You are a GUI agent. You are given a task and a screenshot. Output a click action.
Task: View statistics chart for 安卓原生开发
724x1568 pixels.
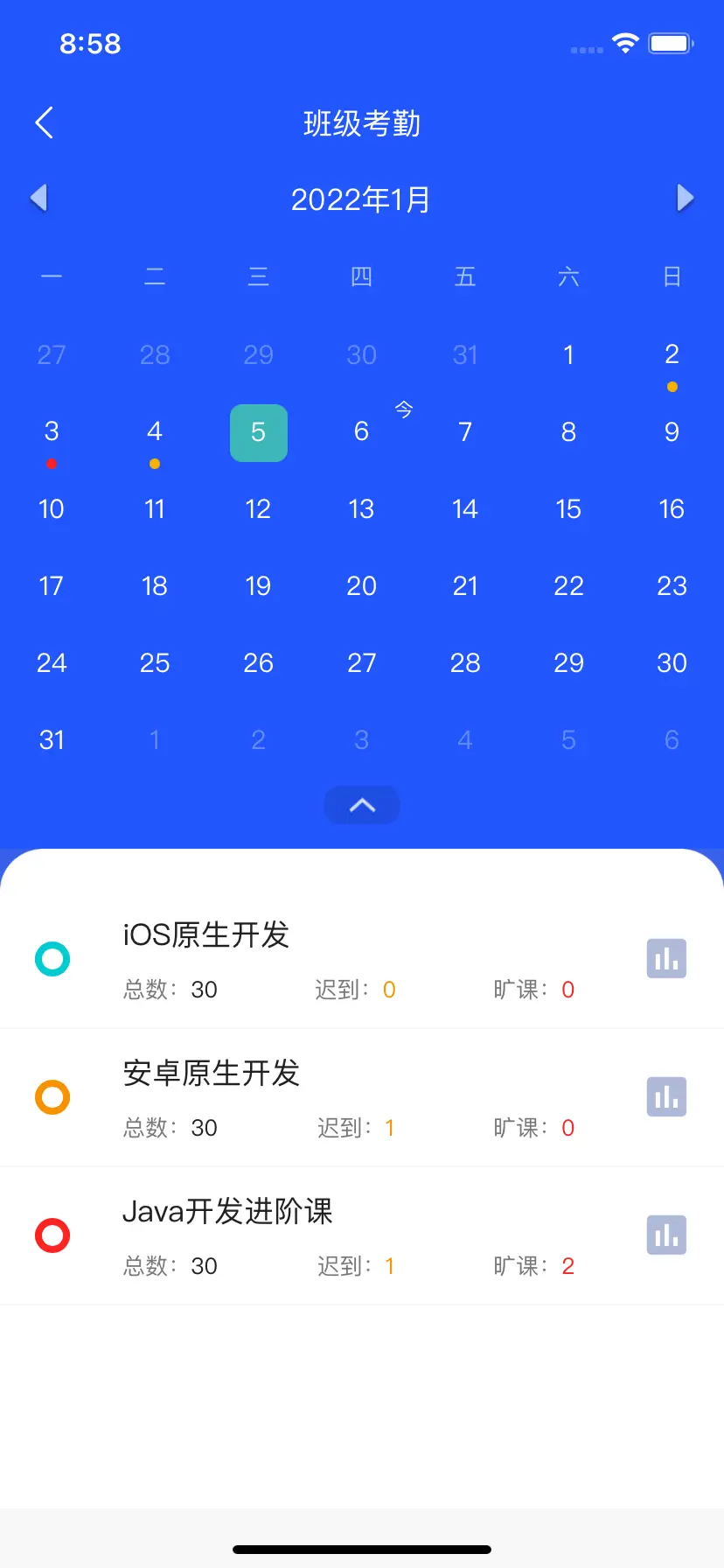[666, 1097]
